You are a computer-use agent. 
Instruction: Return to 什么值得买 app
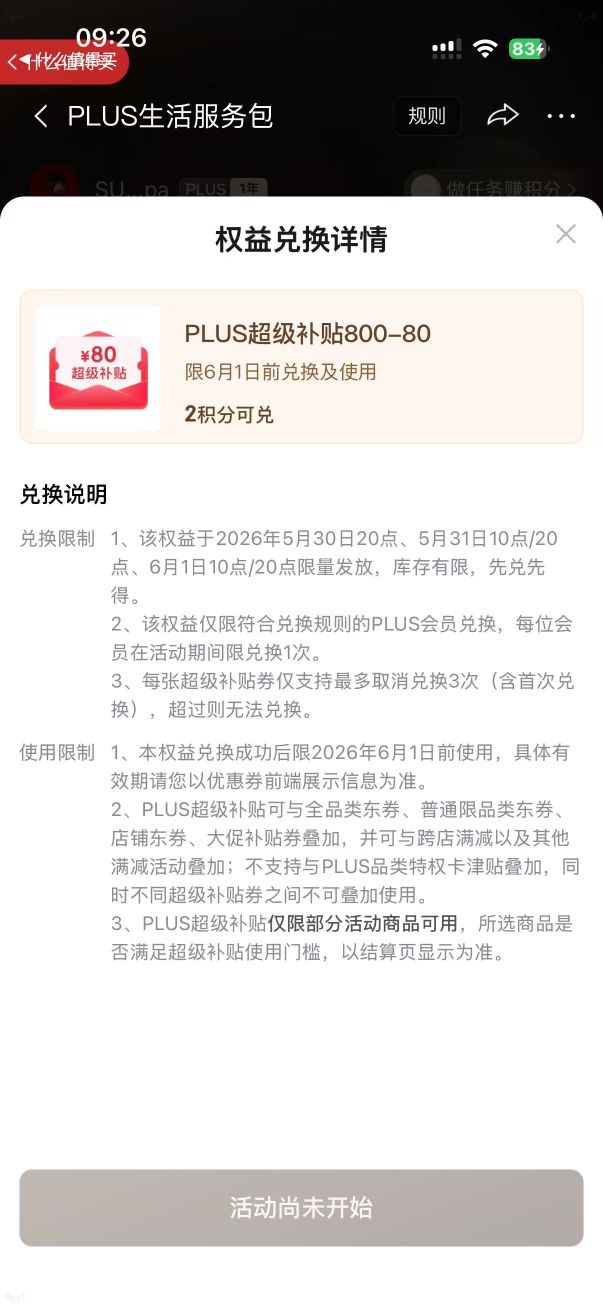click(63, 62)
